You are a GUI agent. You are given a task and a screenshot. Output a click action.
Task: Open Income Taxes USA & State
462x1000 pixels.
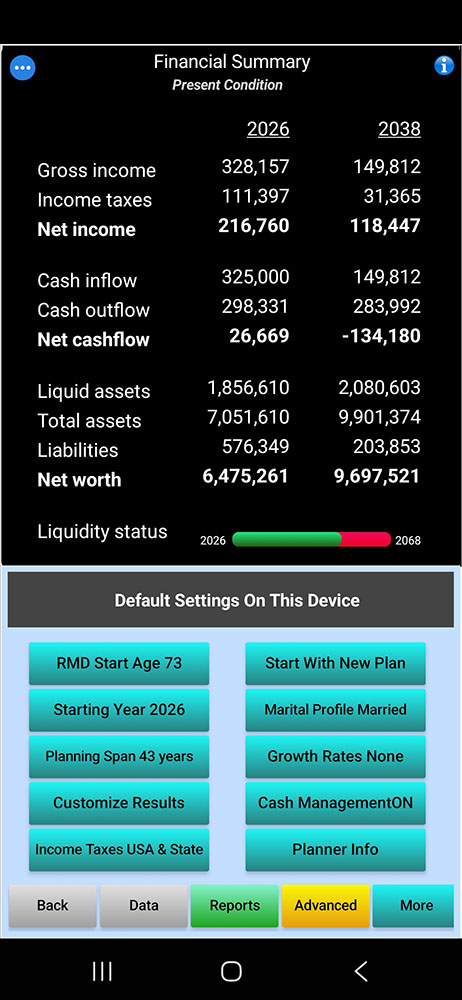pyautogui.click(x=119, y=849)
